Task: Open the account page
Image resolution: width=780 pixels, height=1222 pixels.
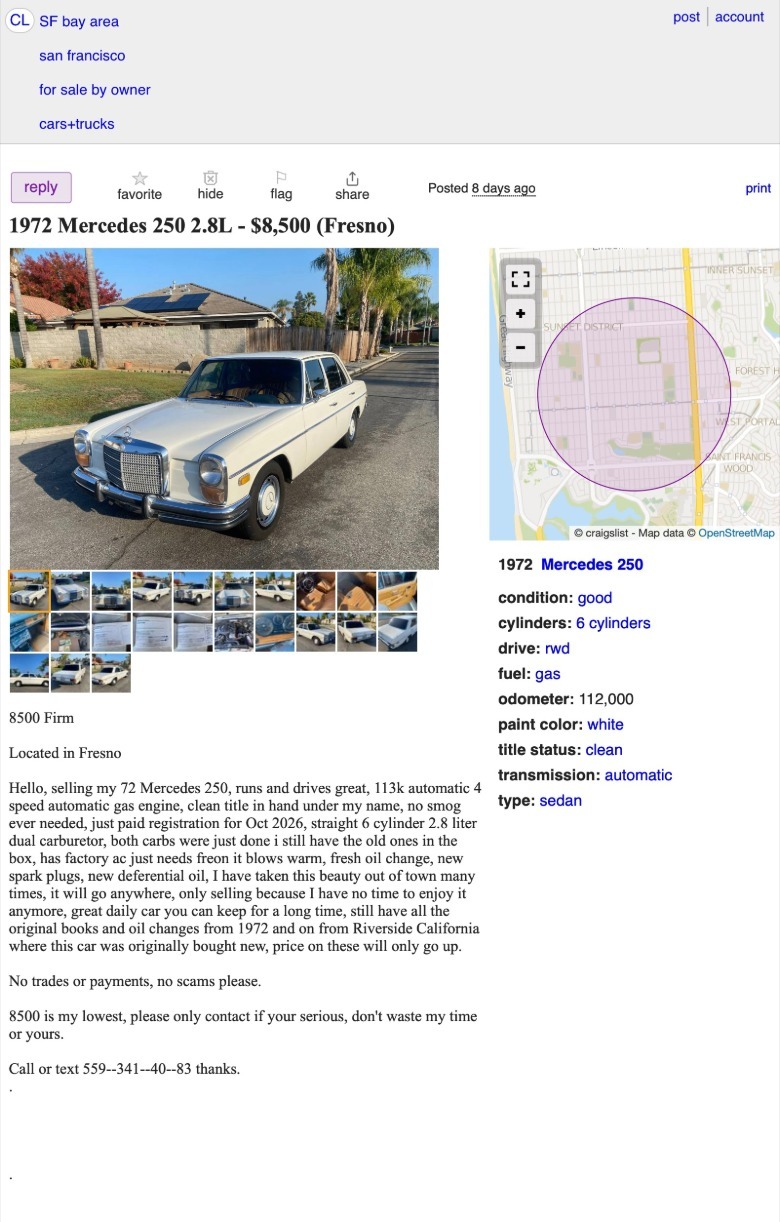Action: click(739, 17)
